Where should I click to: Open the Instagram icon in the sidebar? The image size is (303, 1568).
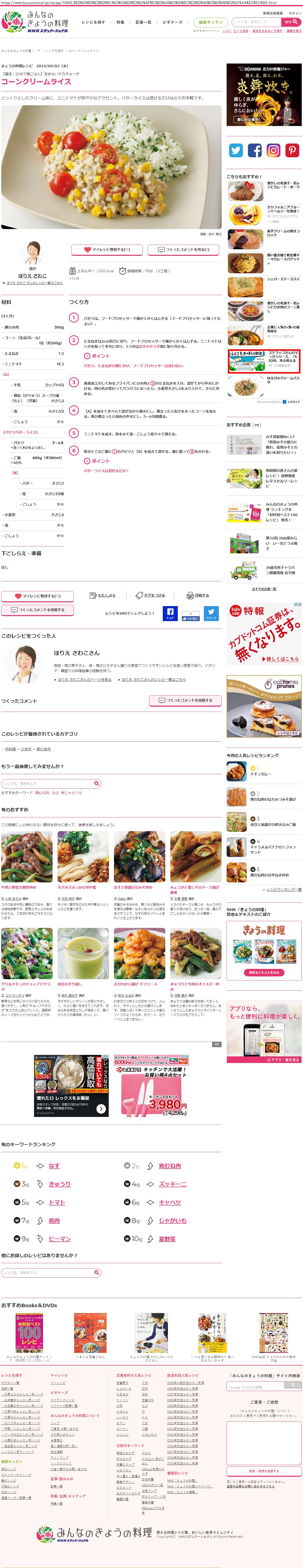tap(273, 150)
